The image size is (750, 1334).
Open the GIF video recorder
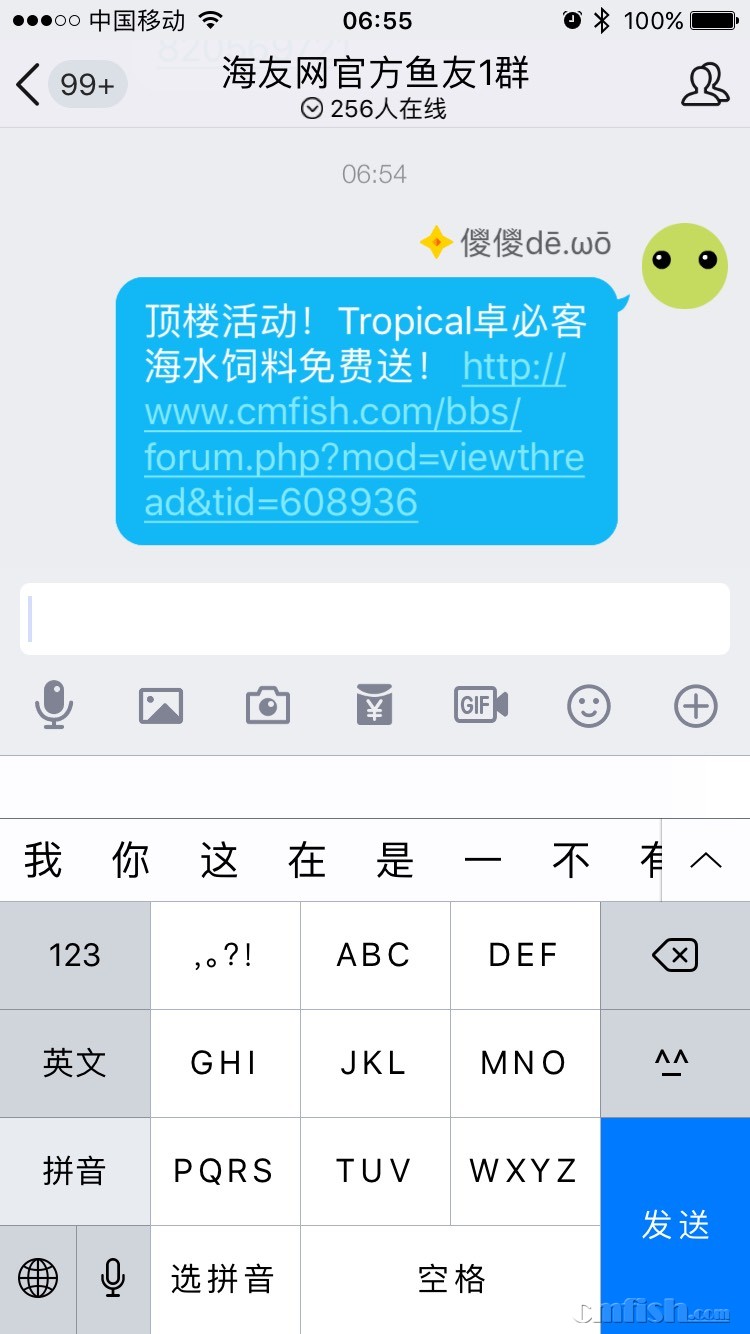click(x=481, y=706)
